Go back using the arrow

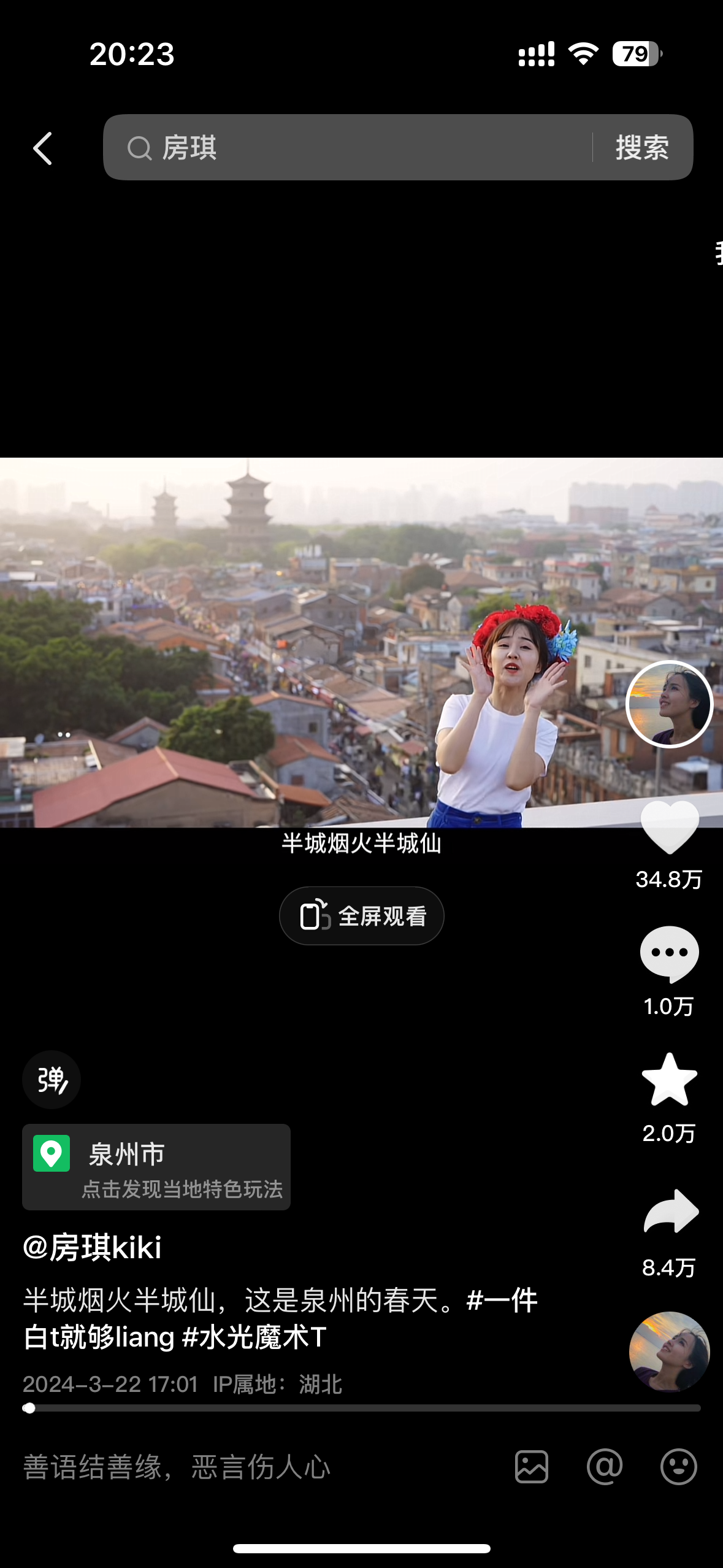43,148
